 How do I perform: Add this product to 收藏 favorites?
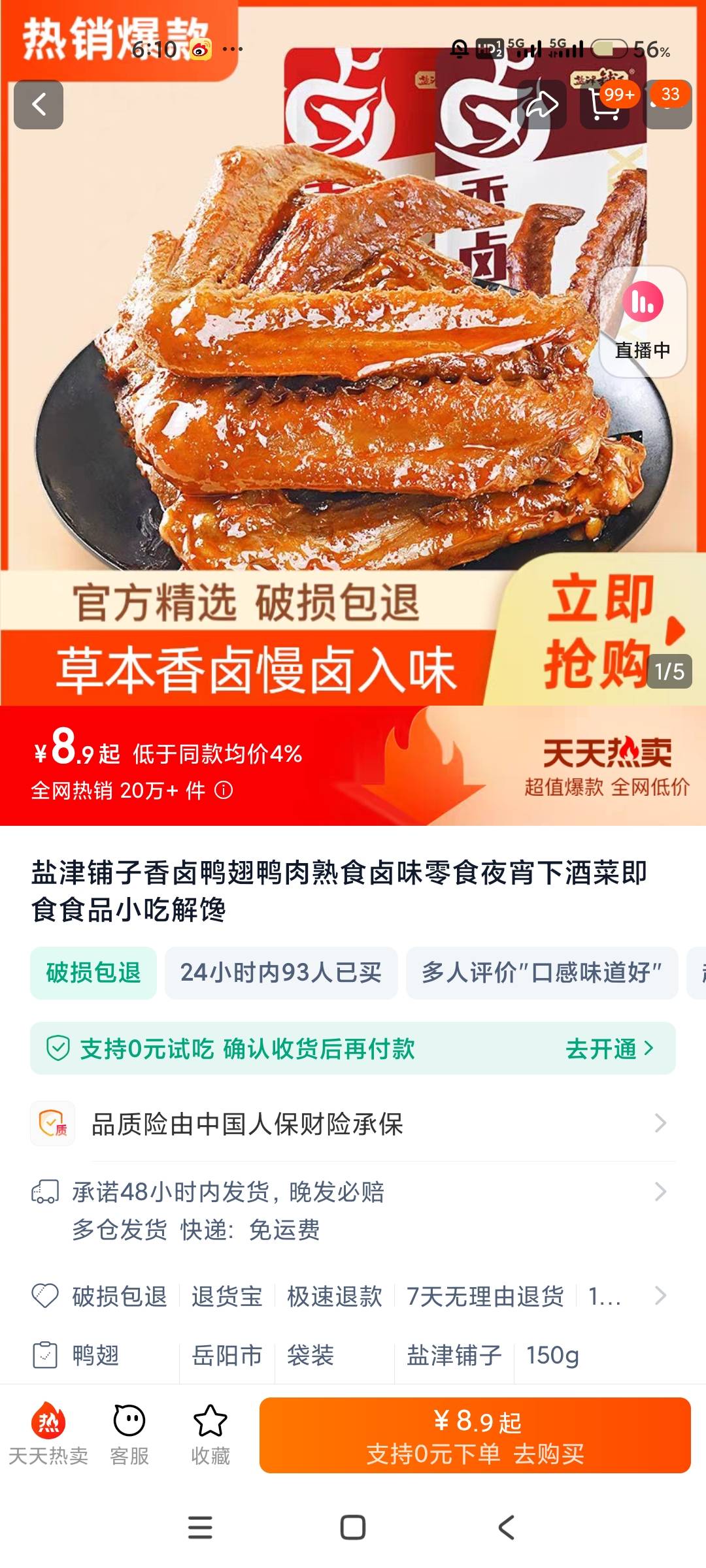pos(210,1434)
